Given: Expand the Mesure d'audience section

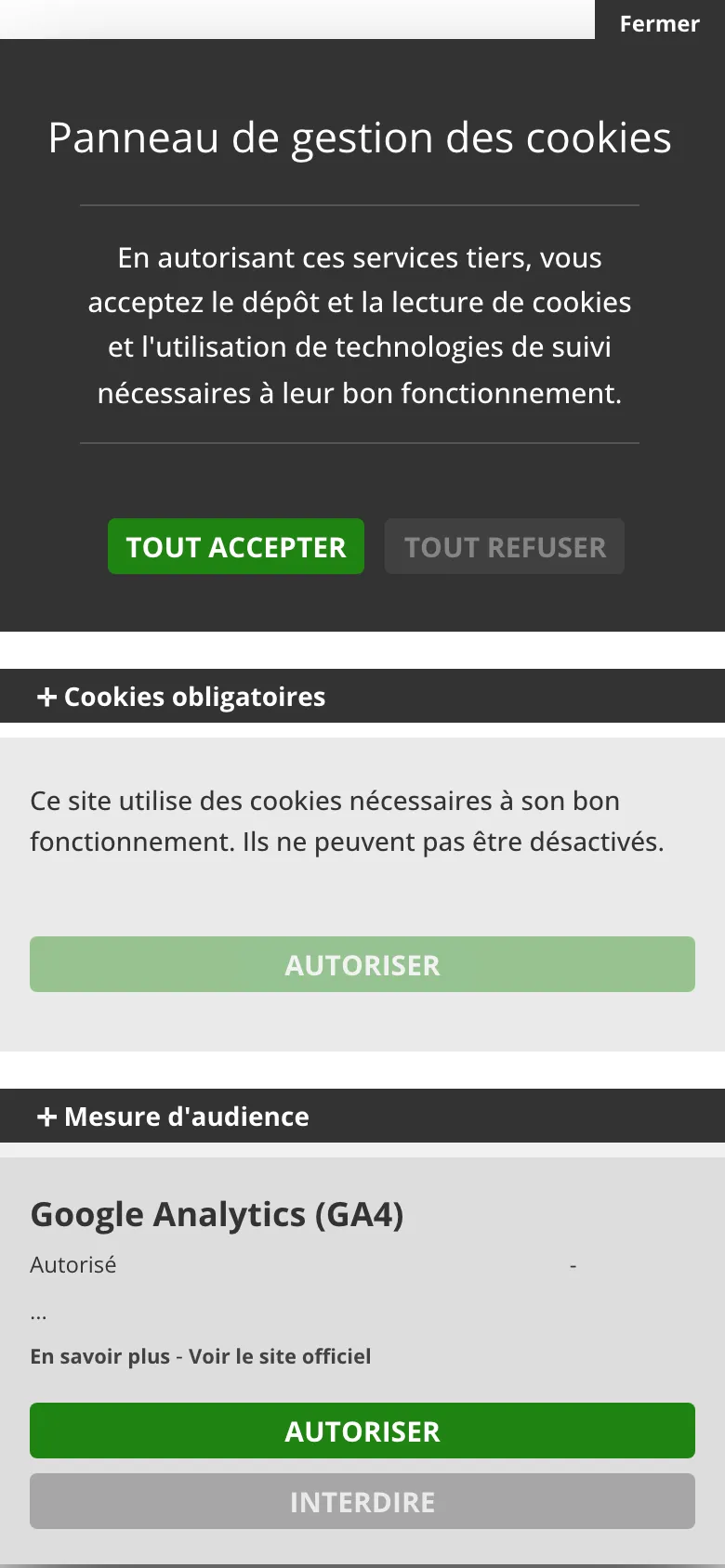Looking at the screenshot, I should pos(174,1117).
